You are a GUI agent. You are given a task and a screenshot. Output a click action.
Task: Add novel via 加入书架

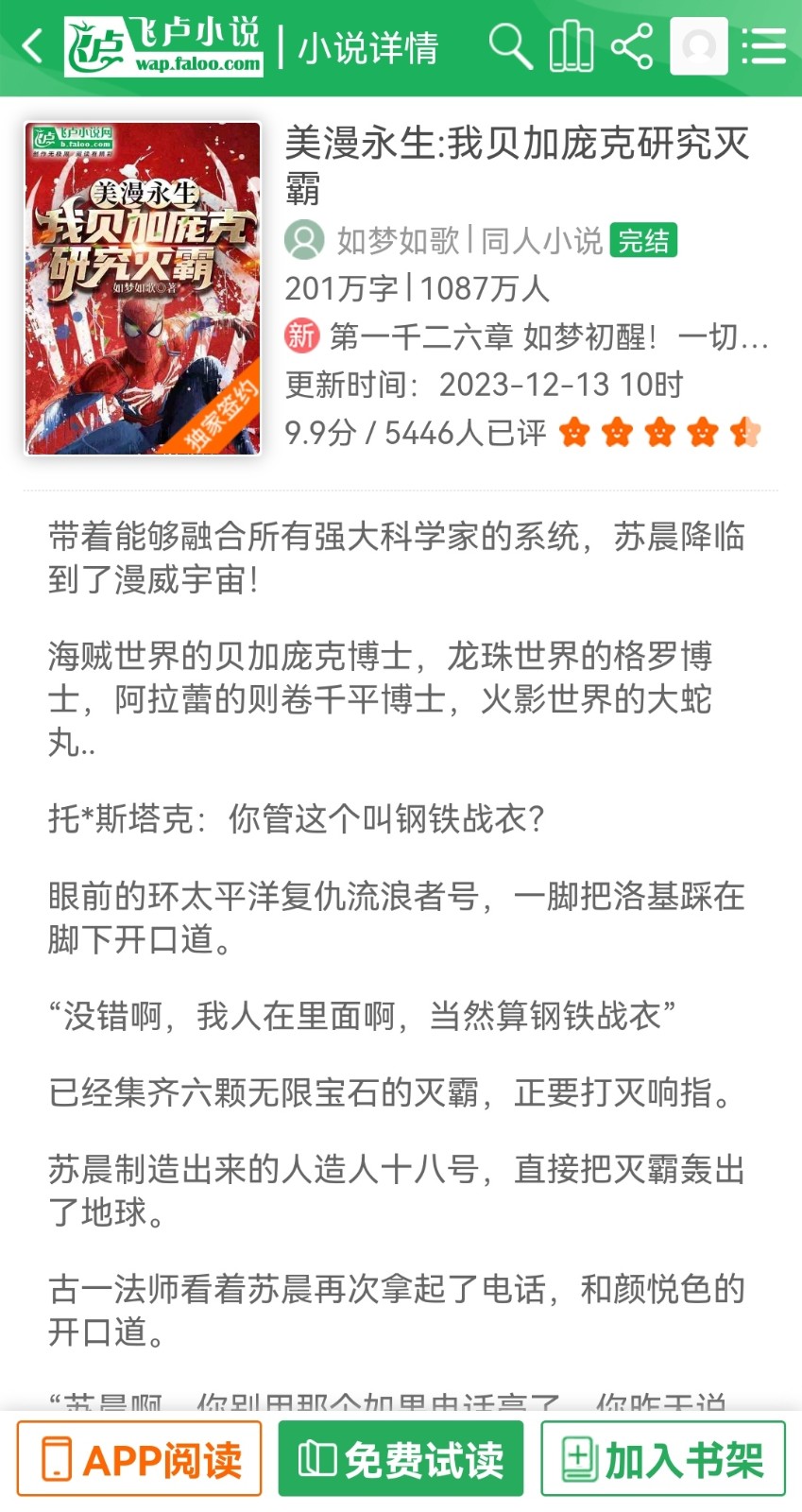[x=662, y=1459]
